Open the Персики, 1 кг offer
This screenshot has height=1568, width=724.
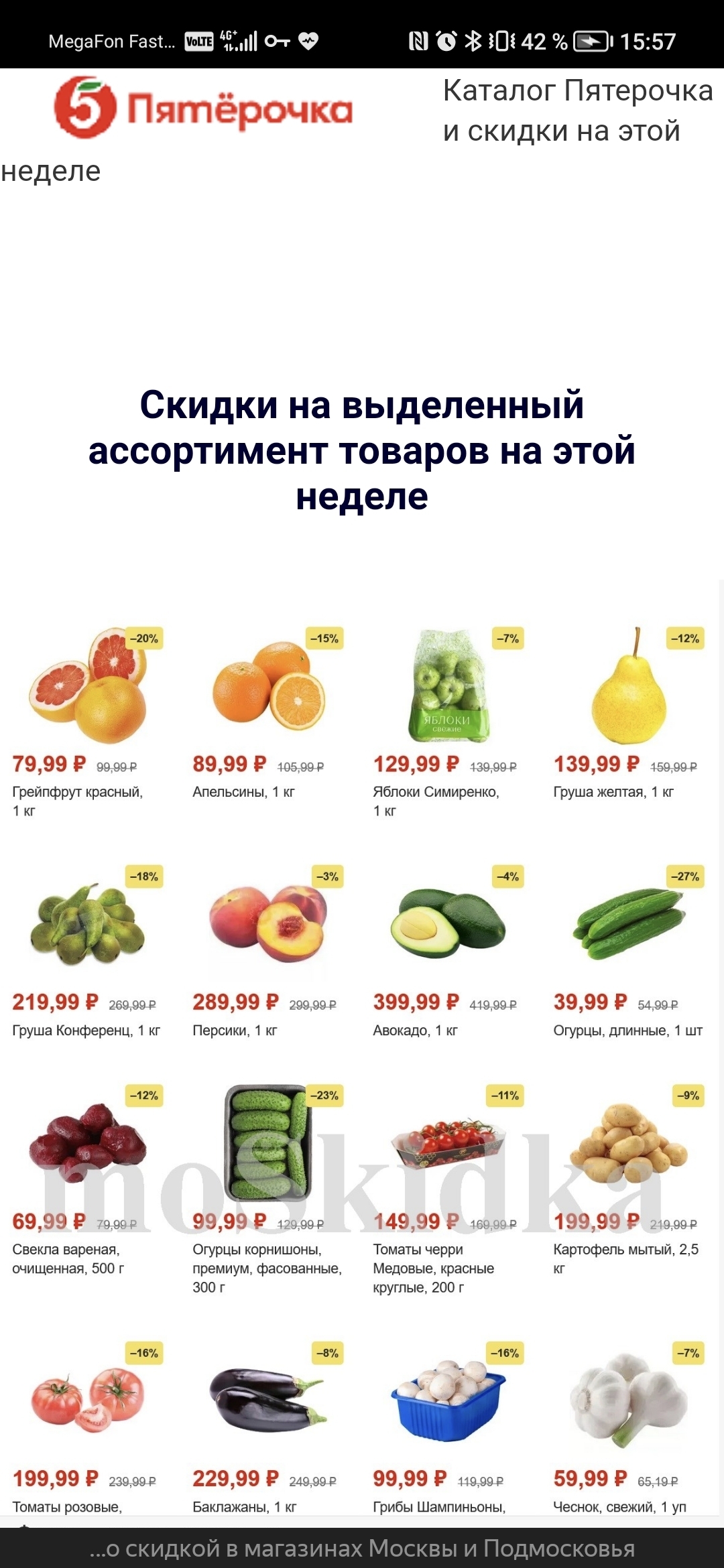tap(268, 925)
